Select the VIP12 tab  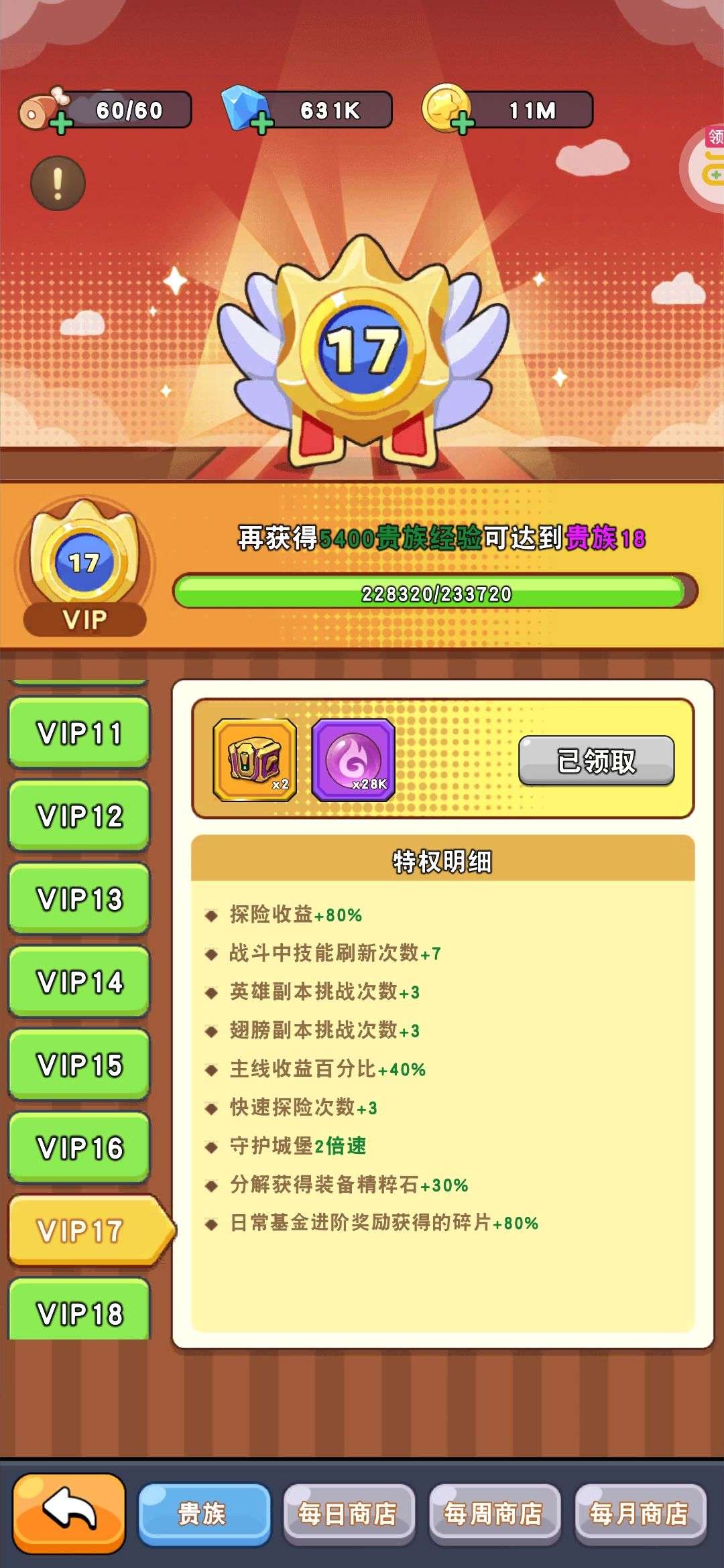[79, 816]
